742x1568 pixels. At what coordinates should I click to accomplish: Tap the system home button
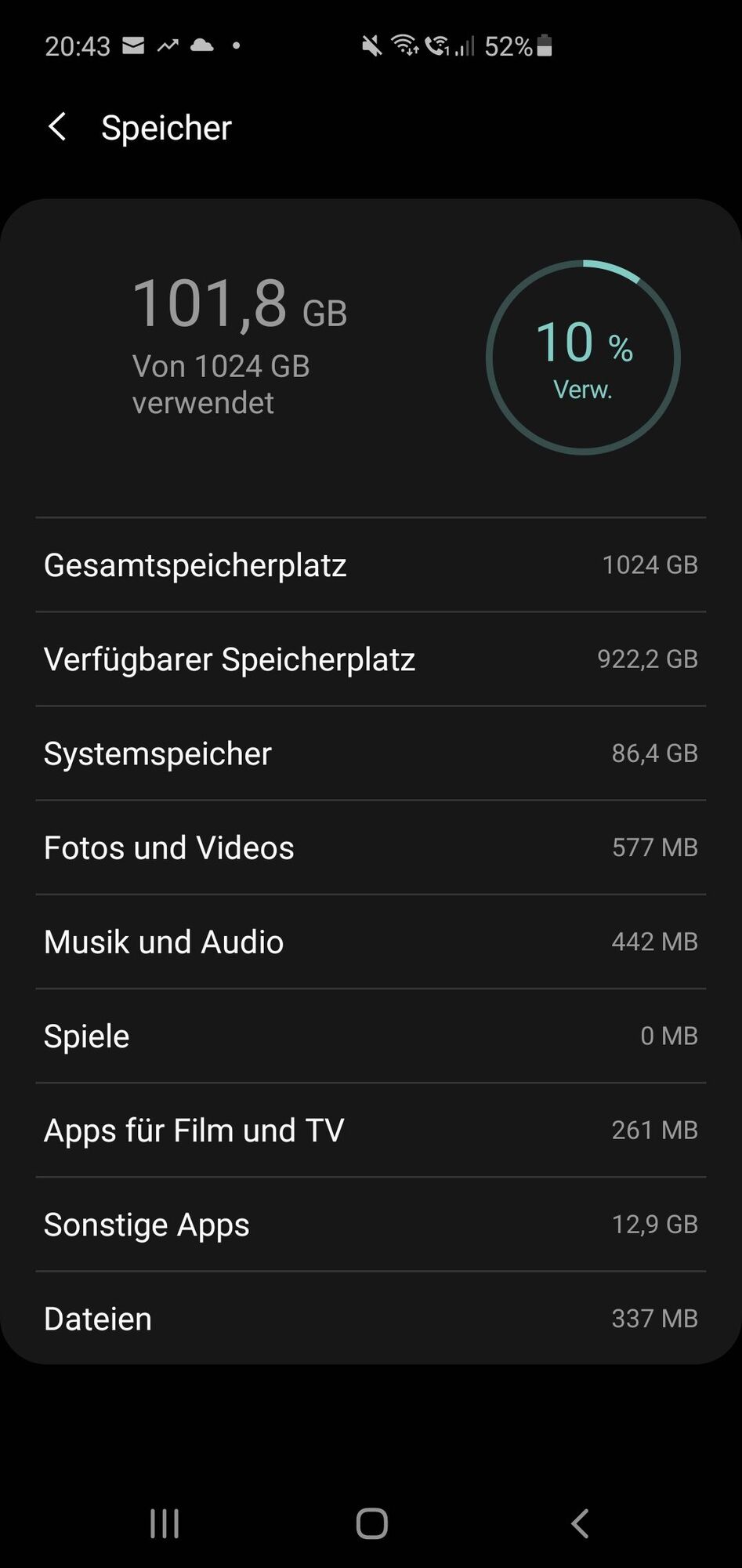click(x=371, y=1523)
